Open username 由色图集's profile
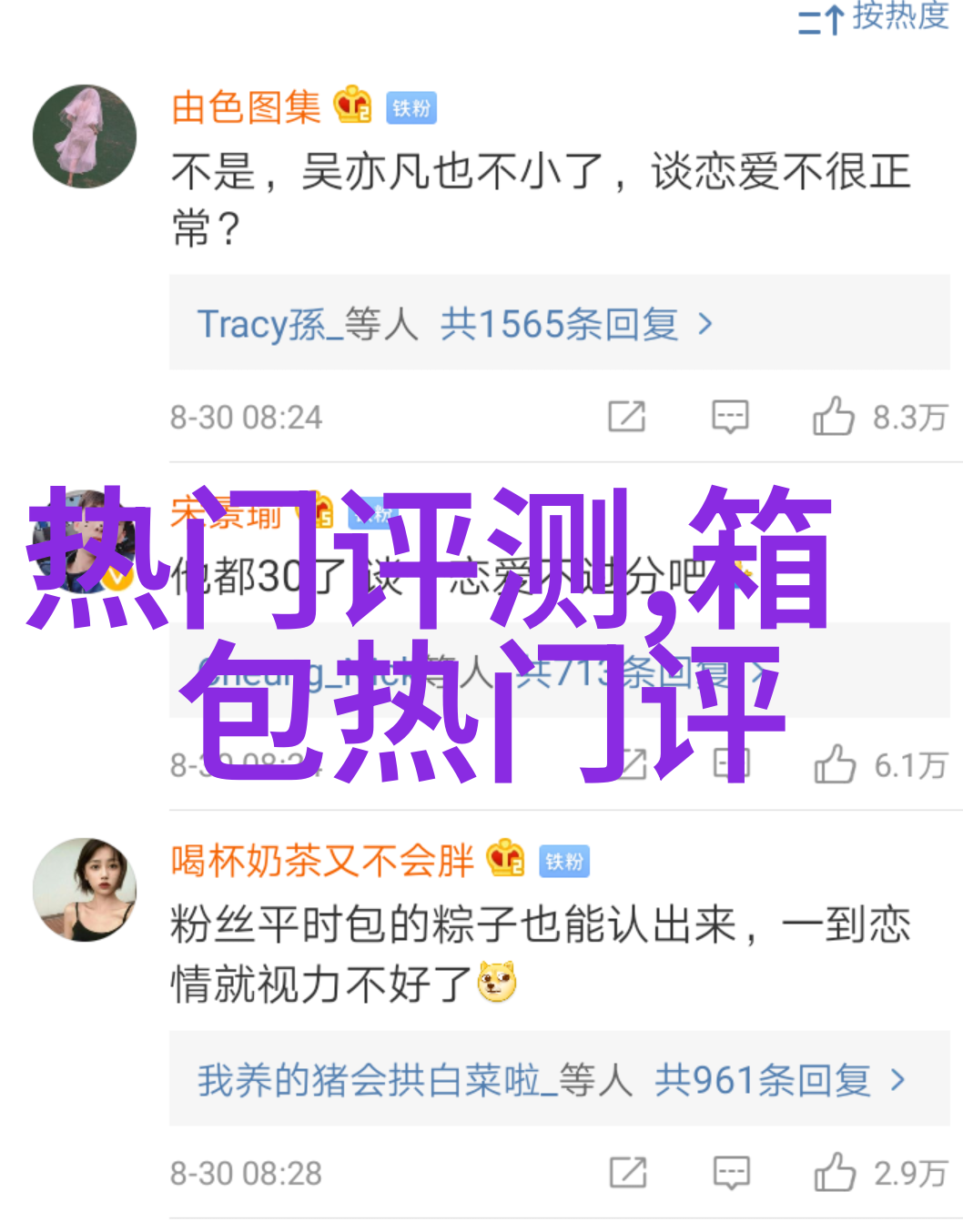963x1232 pixels. (246, 108)
